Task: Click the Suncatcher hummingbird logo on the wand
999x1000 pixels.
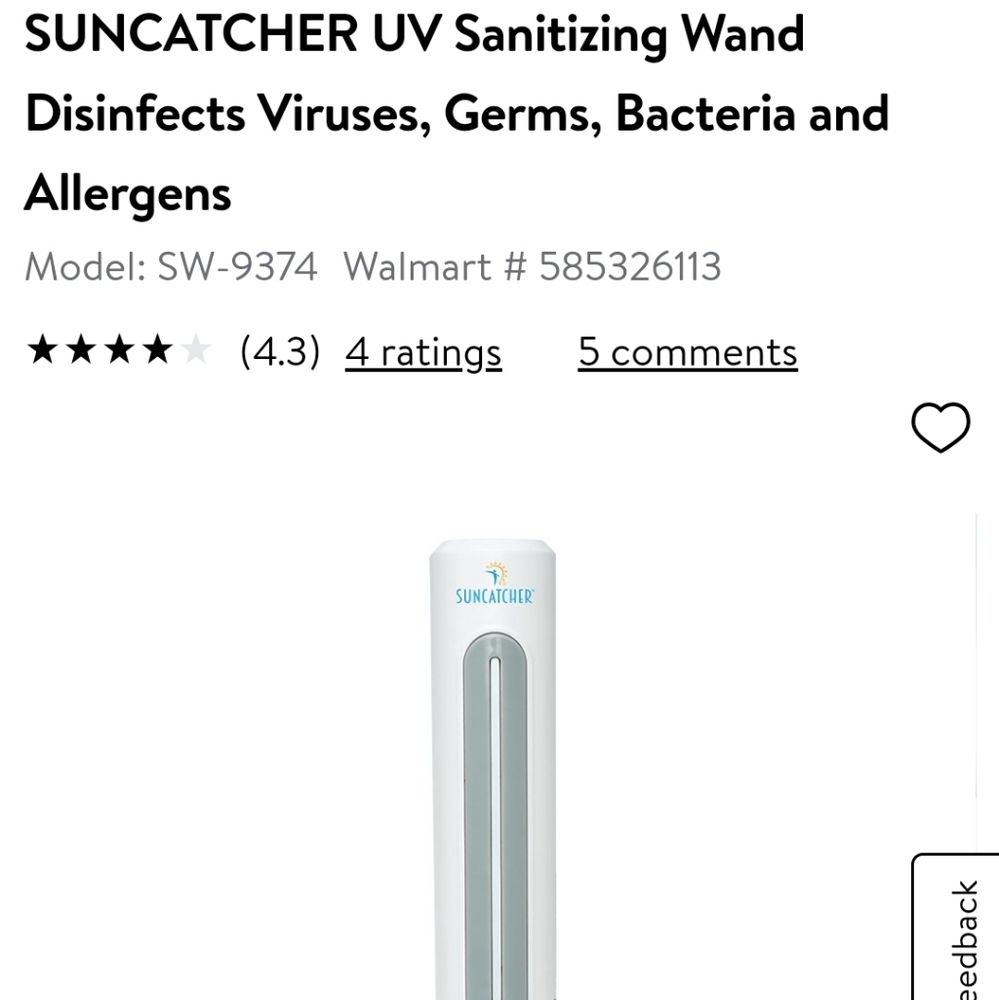Action: coord(493,575)
